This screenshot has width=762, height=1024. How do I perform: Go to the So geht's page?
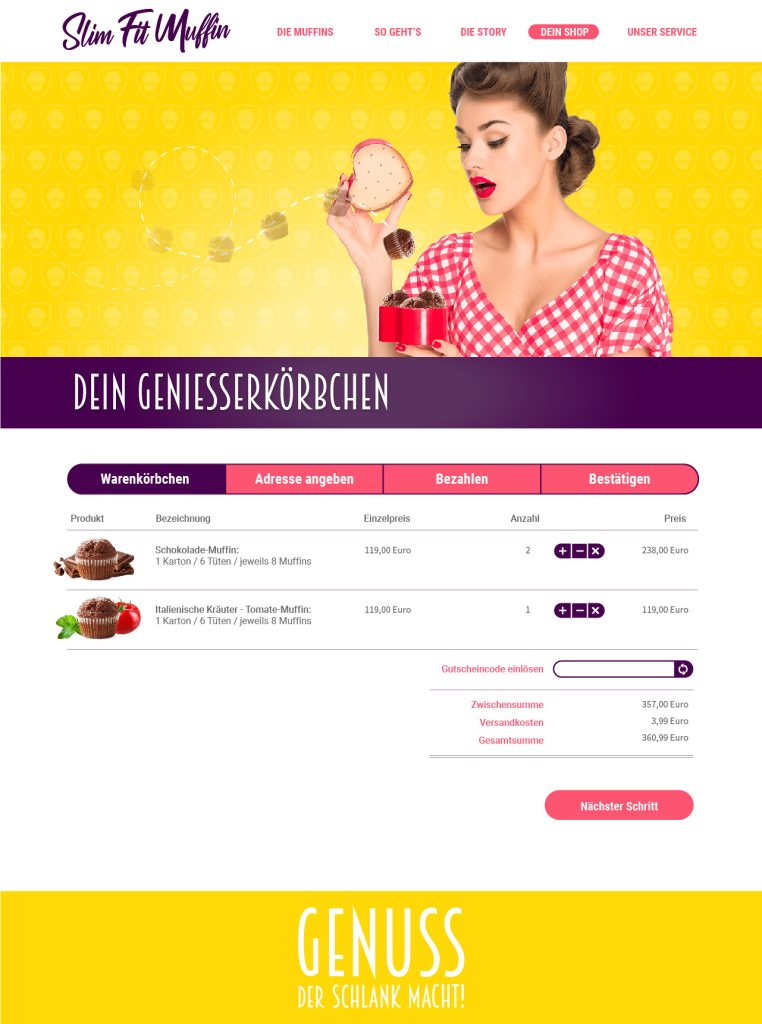397,32
